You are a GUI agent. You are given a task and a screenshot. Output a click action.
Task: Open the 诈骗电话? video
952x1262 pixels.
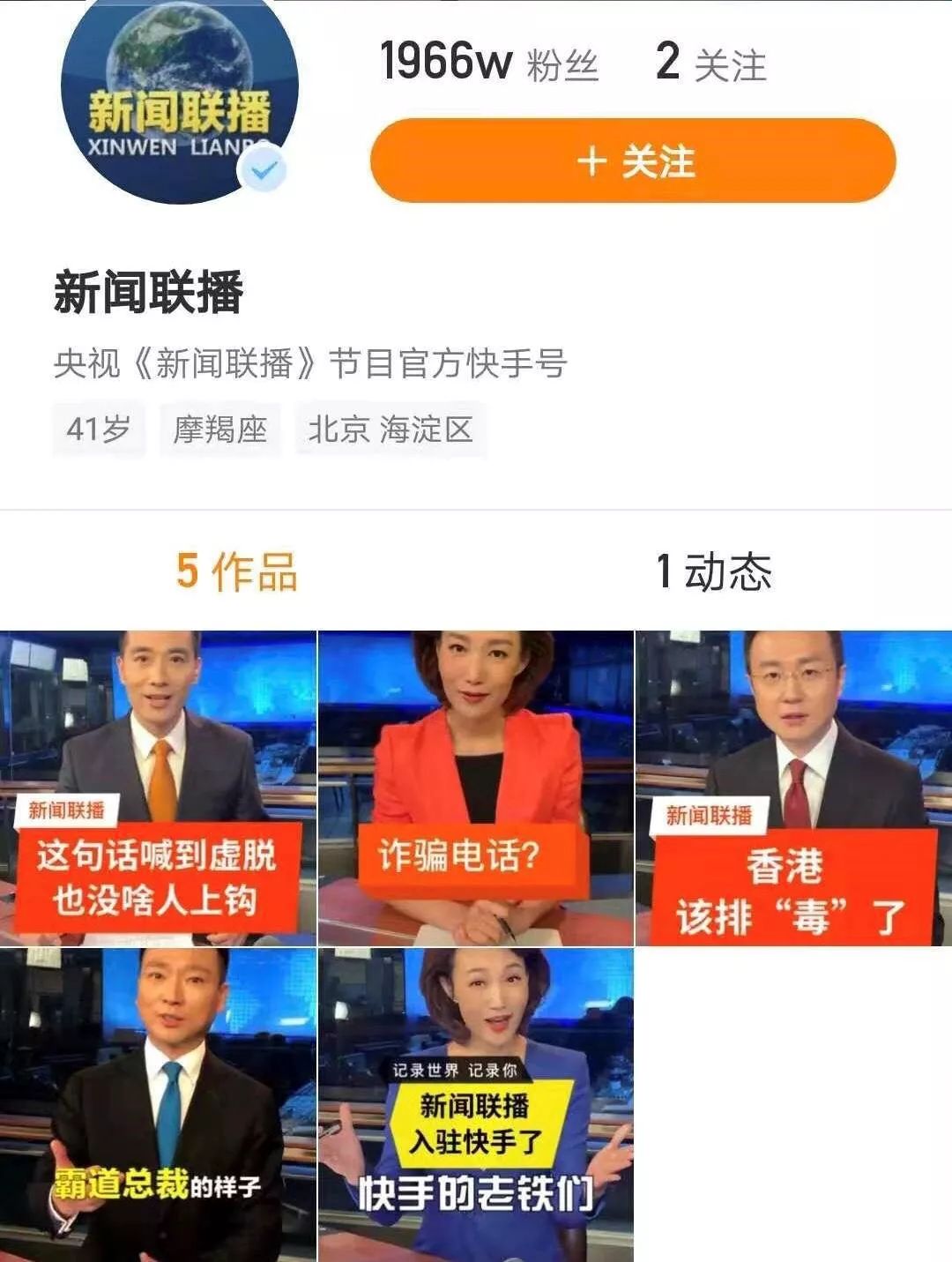475,788
